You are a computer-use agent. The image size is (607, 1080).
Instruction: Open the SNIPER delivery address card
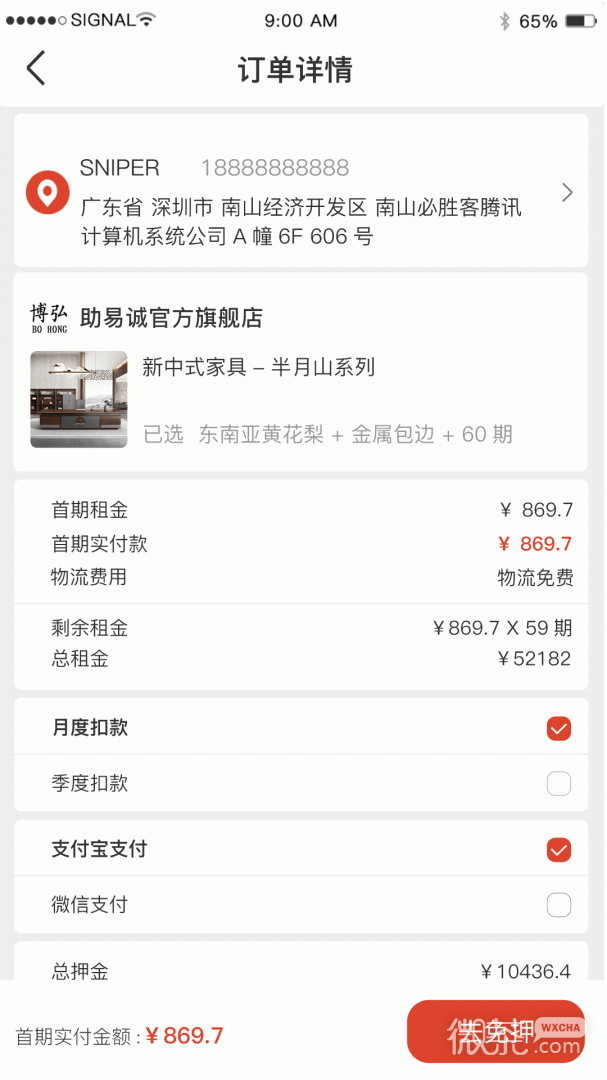301,190
